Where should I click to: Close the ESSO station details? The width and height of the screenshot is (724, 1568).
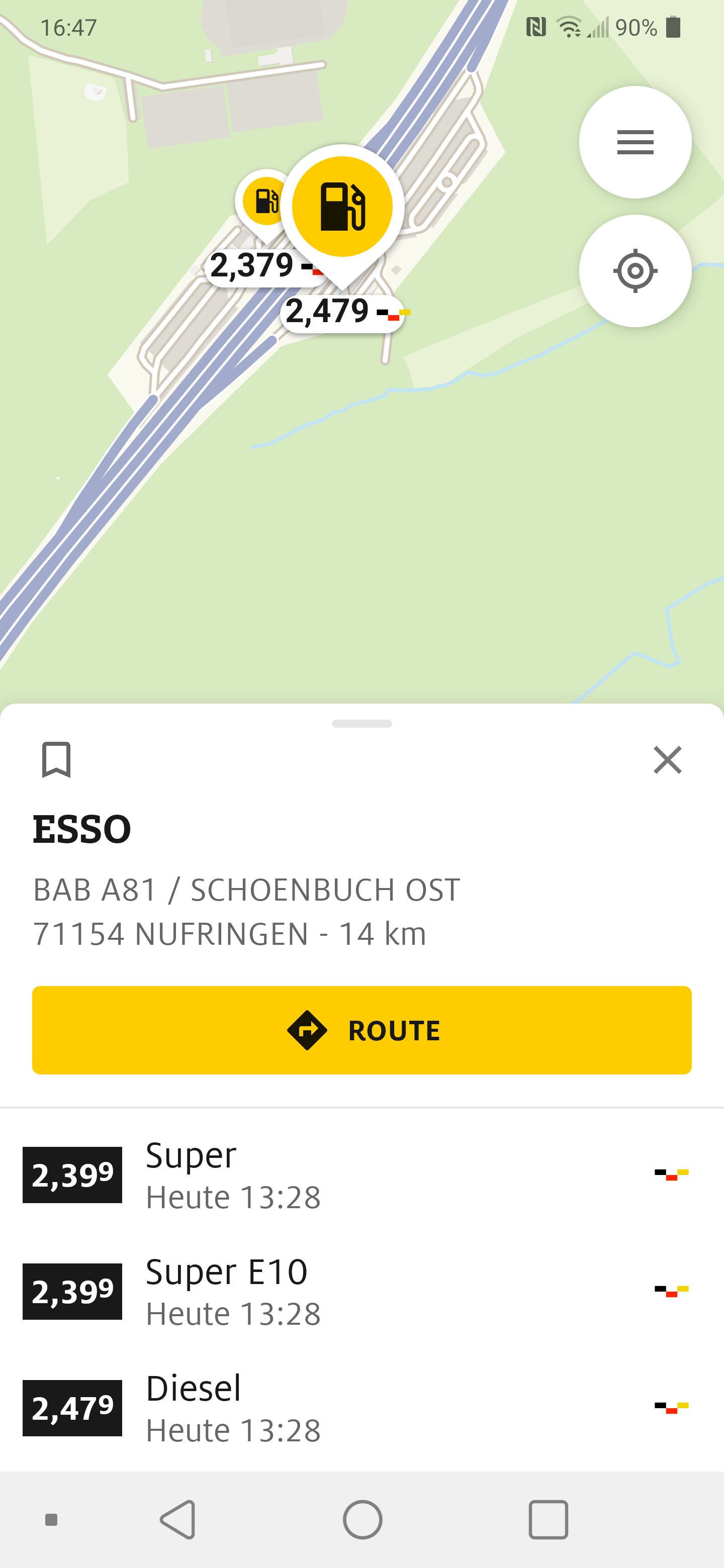pyautogui.click(x=667, y=760)
